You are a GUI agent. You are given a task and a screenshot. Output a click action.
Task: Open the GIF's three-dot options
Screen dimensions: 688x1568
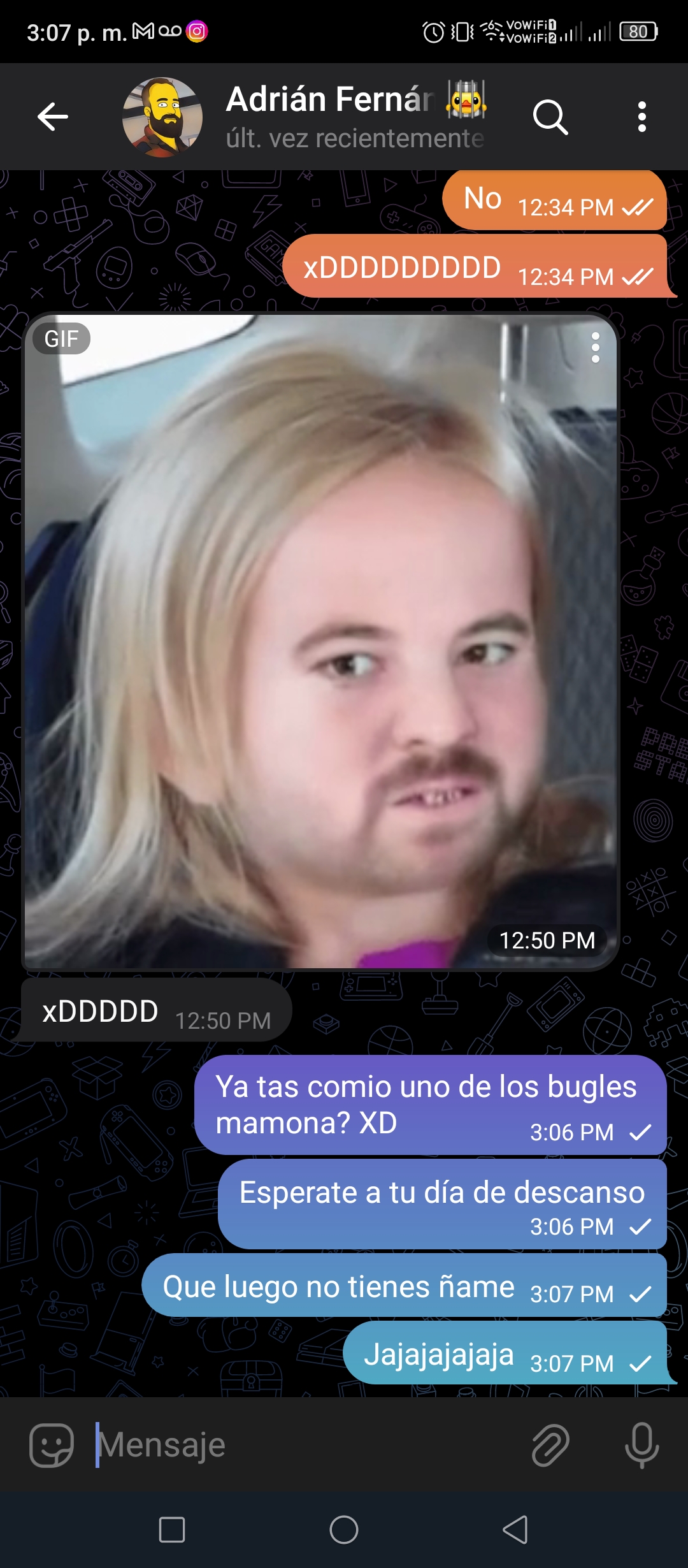595,347
